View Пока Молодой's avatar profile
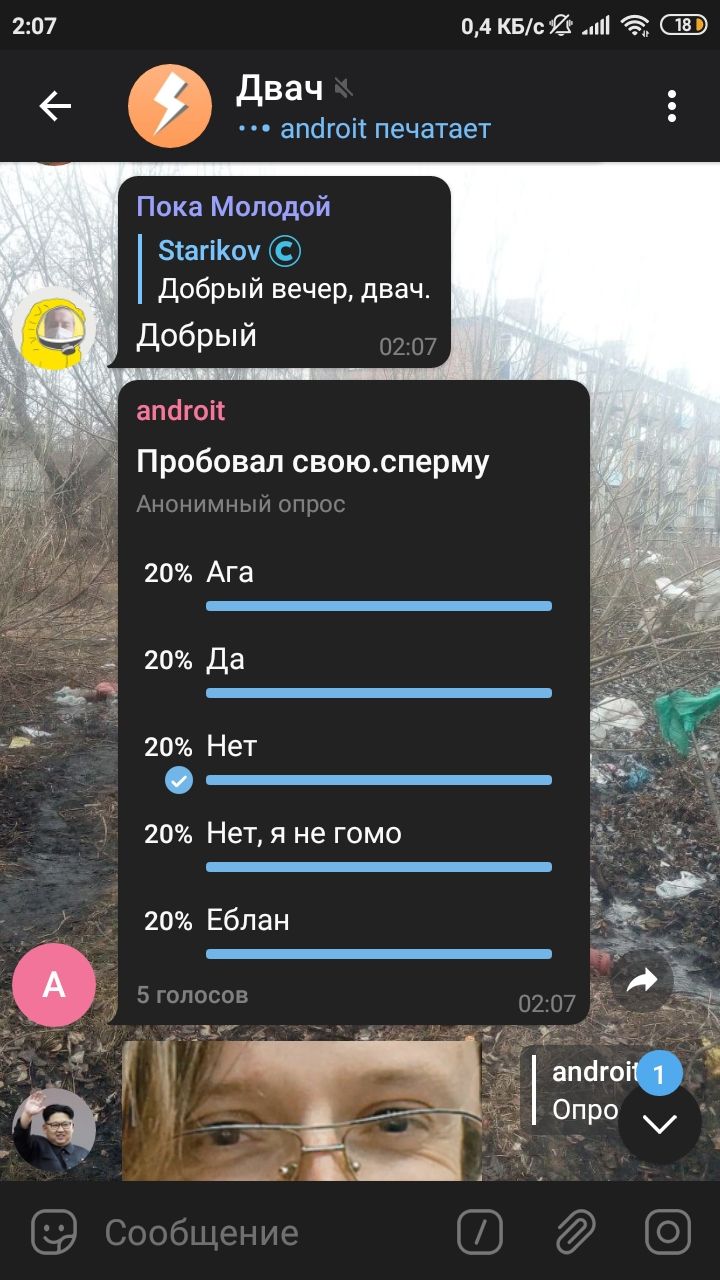720x1280 pixels. click(57, 328)
